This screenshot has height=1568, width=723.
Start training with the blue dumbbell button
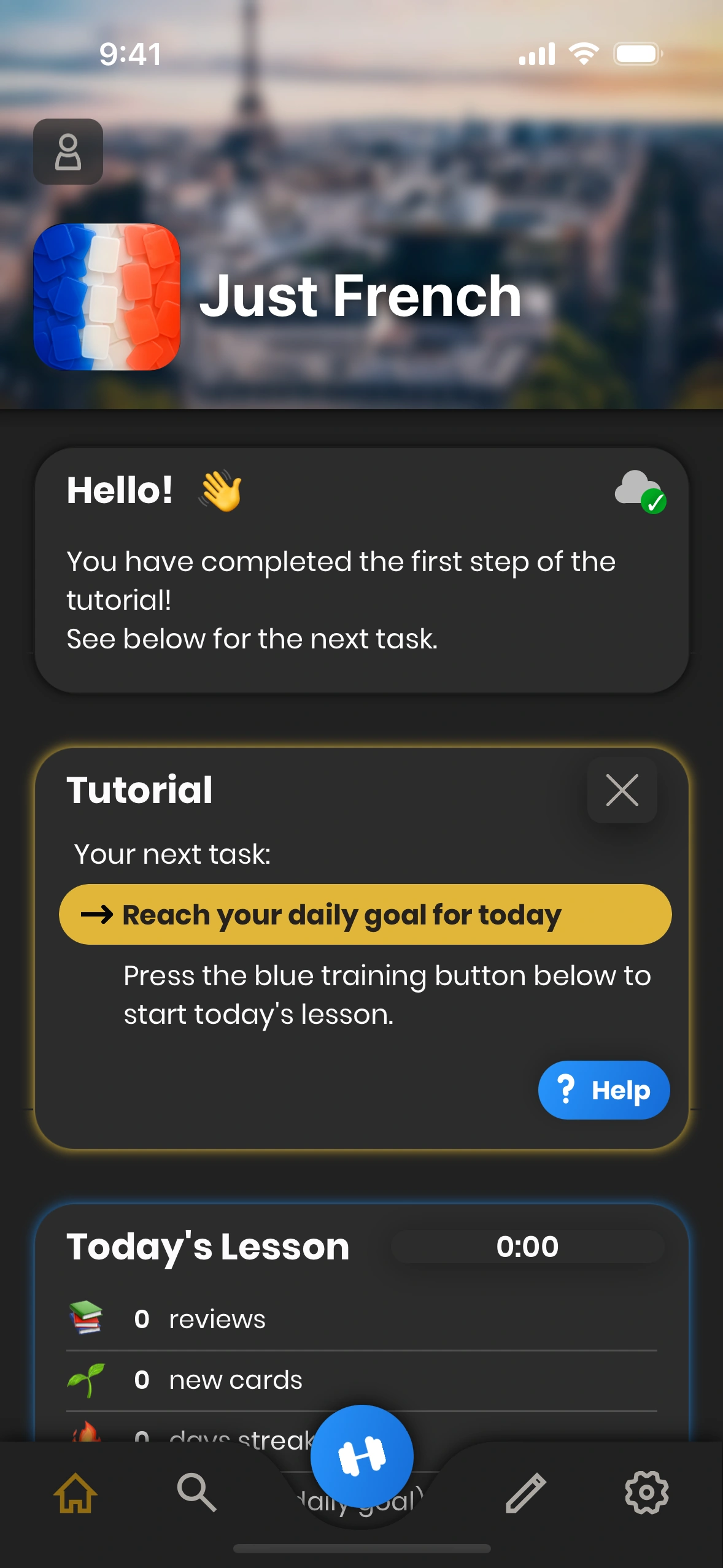[362, 1456]
